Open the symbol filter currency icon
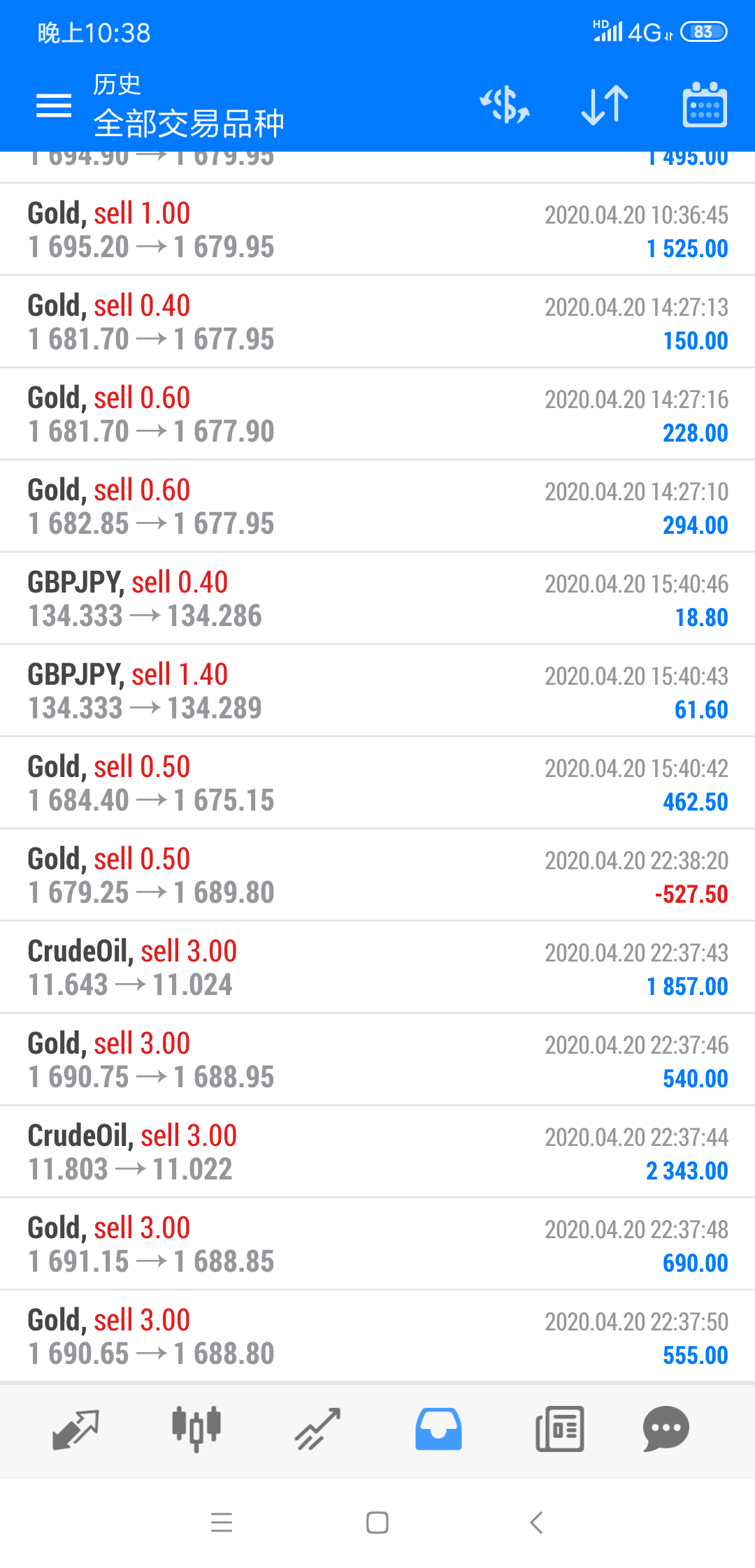Image resolution: width=755 pixels, height=1568 pixels. point(505,106)
